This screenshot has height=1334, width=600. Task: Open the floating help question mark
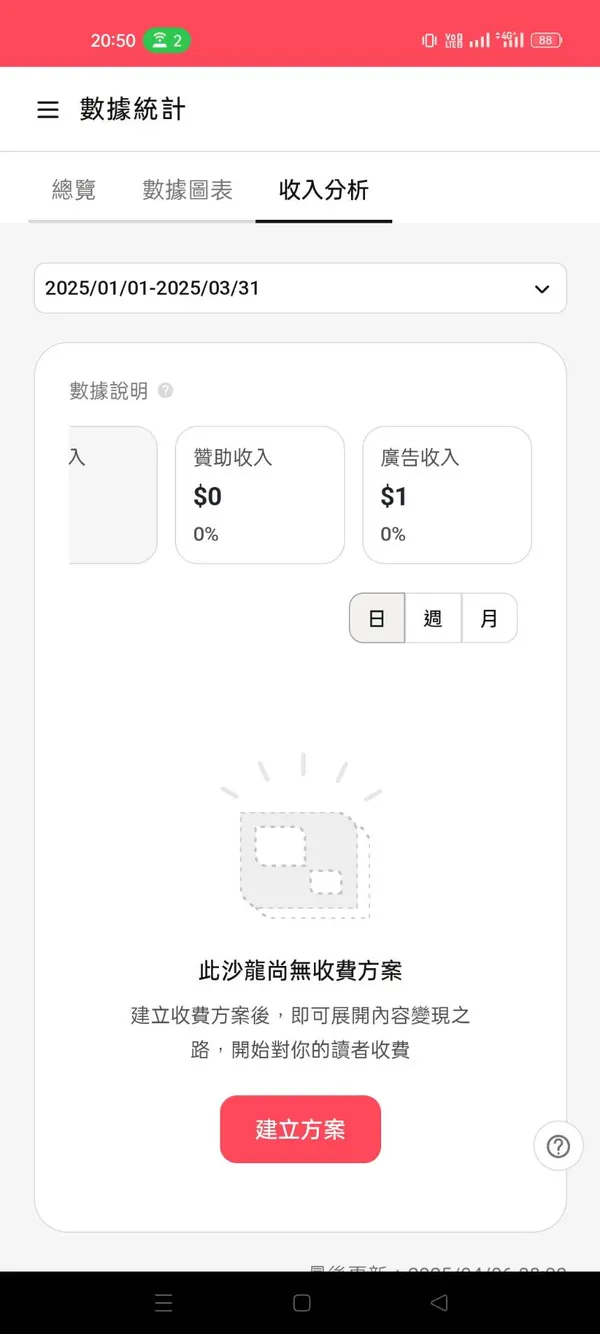coord(558,1146)
